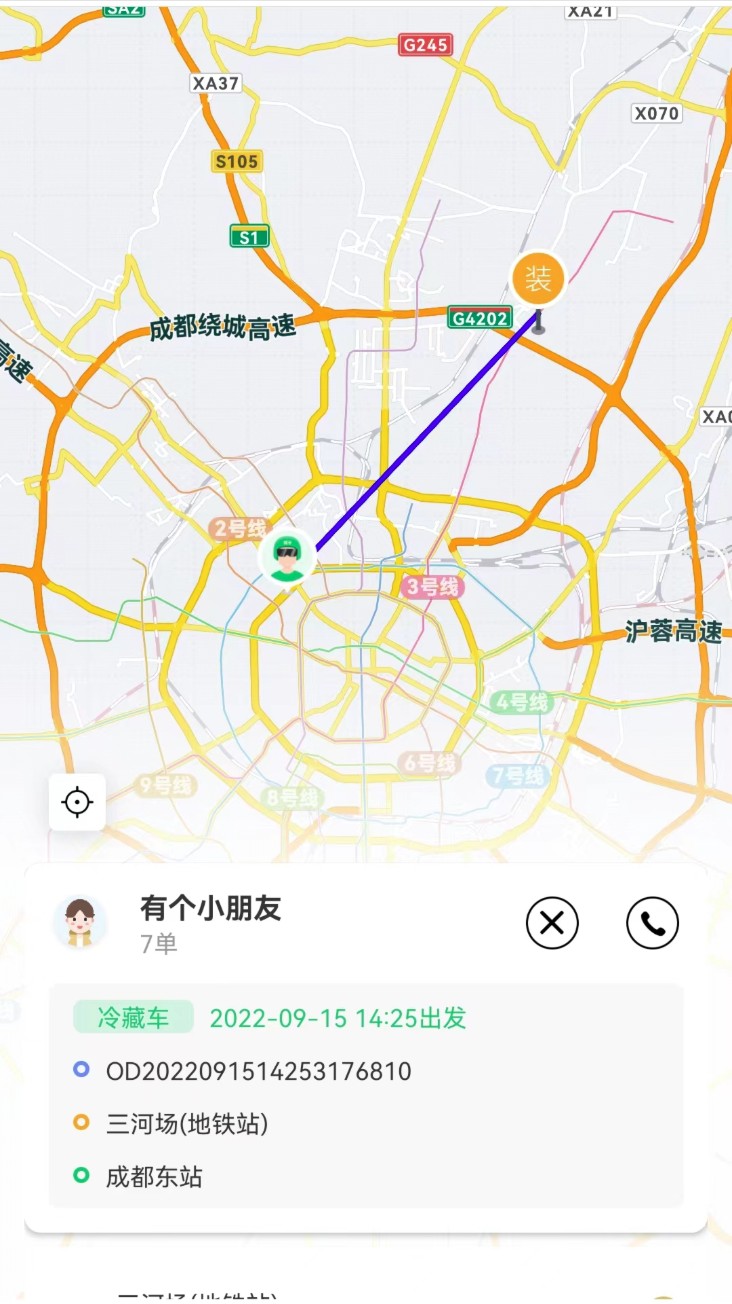Open the driver profile avatar in the card
The width and height of the screenshot is (732, 1304).
point(81,923)
